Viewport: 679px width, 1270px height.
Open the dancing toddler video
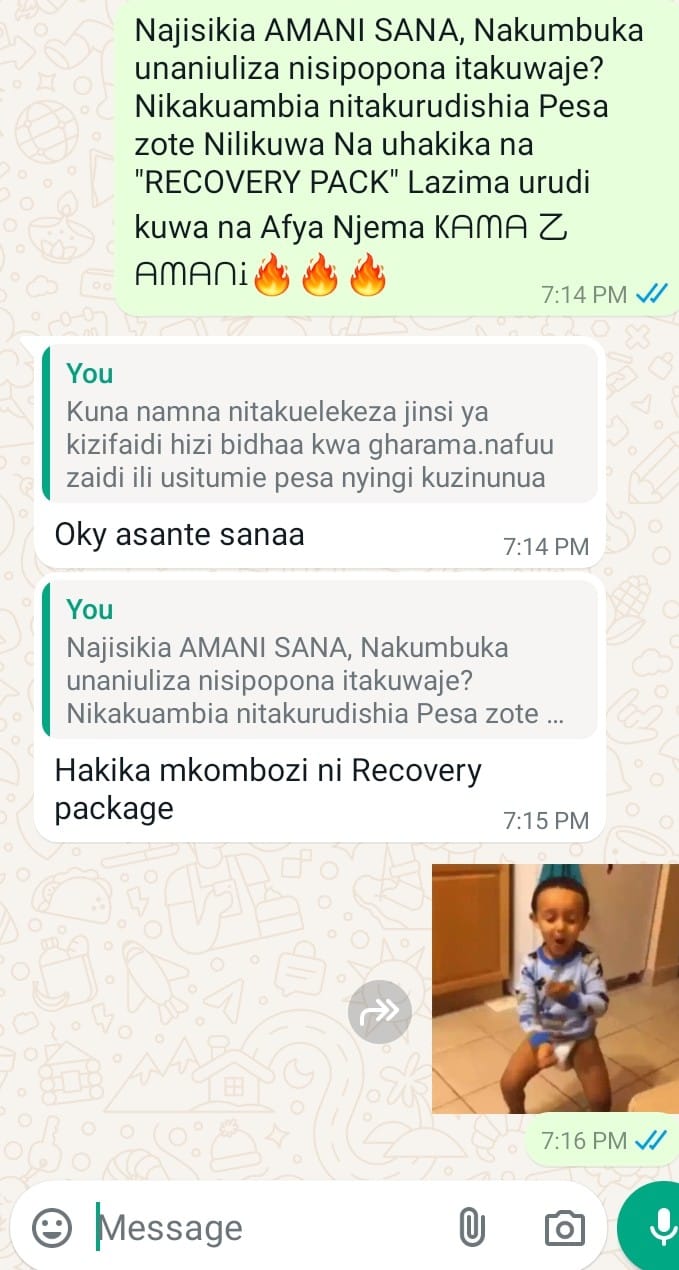click(x=555, y=988)
